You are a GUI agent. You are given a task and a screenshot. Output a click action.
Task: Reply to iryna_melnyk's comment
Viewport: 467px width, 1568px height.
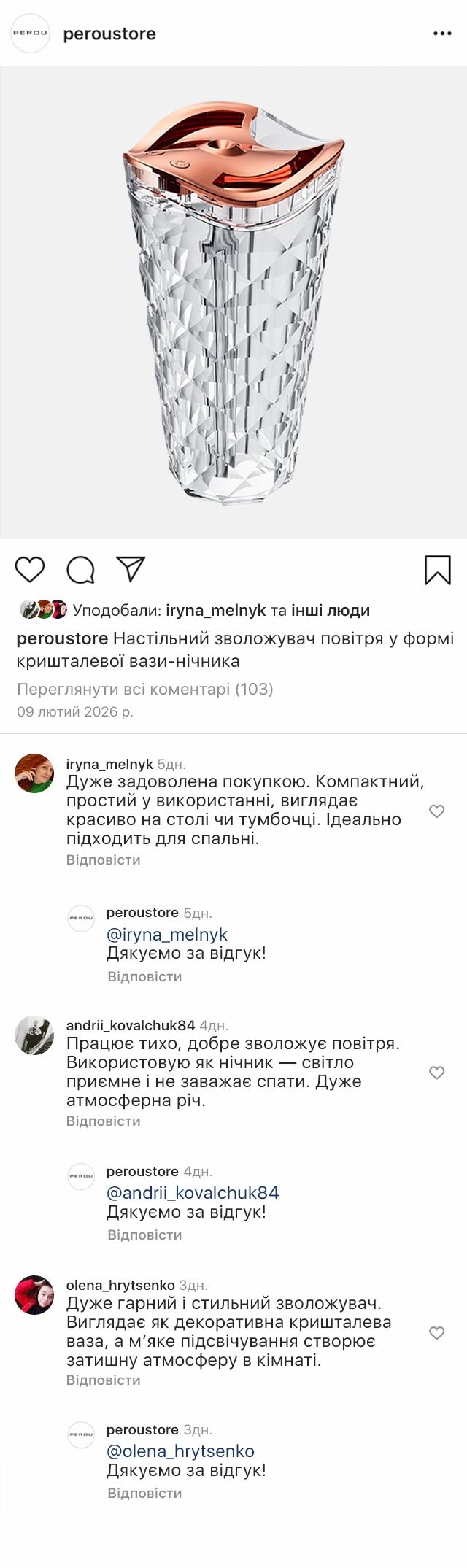pyautogui.click(x=103, y=860)
